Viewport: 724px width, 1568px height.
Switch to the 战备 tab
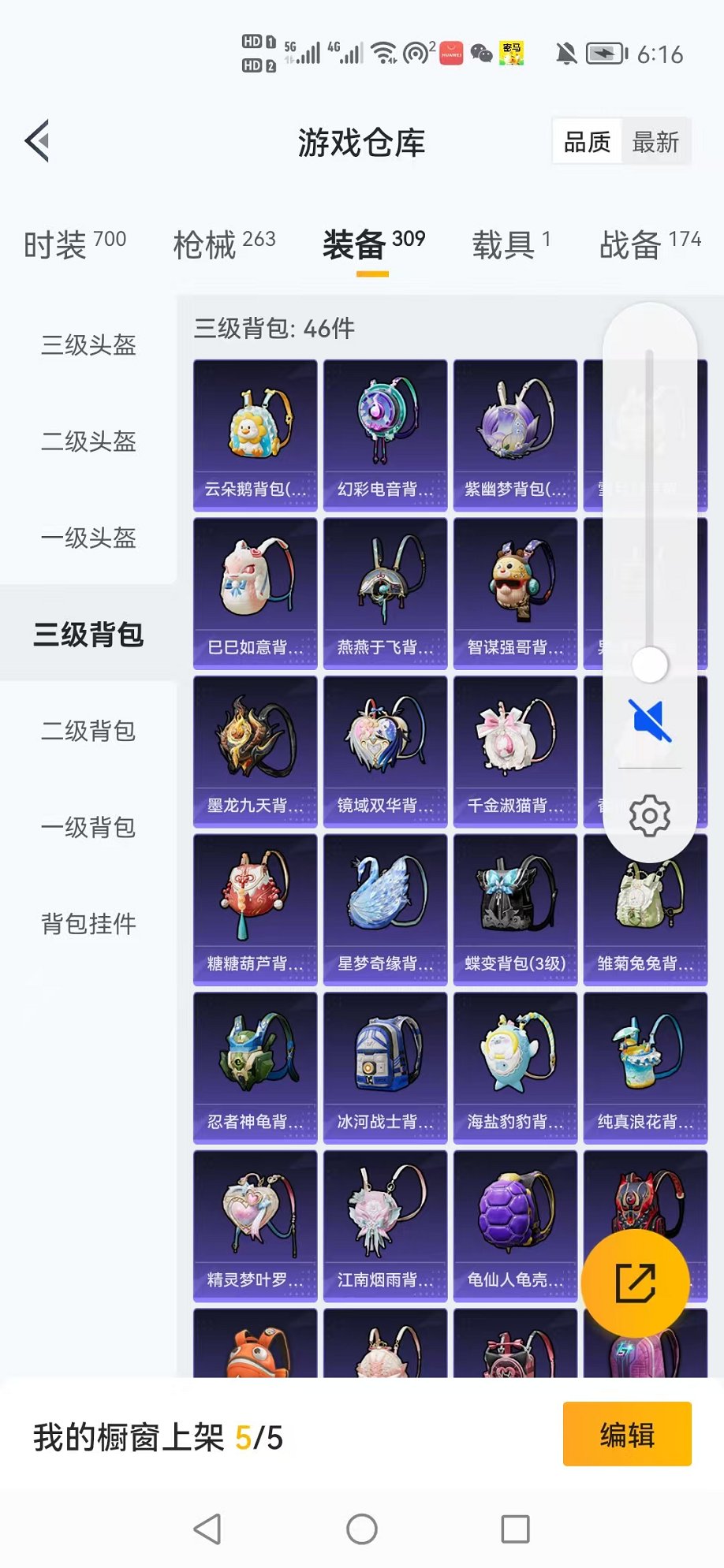coord(650,244)
